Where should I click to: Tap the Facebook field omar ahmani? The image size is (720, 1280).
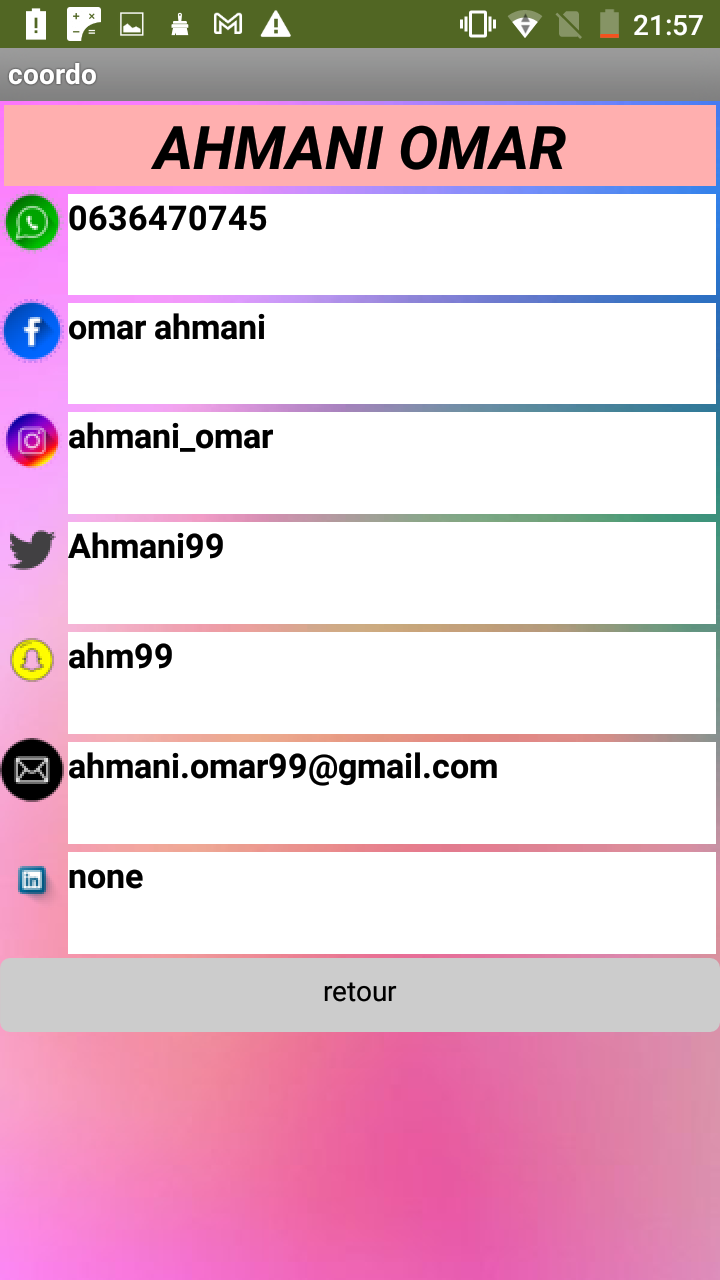(391, 353)
